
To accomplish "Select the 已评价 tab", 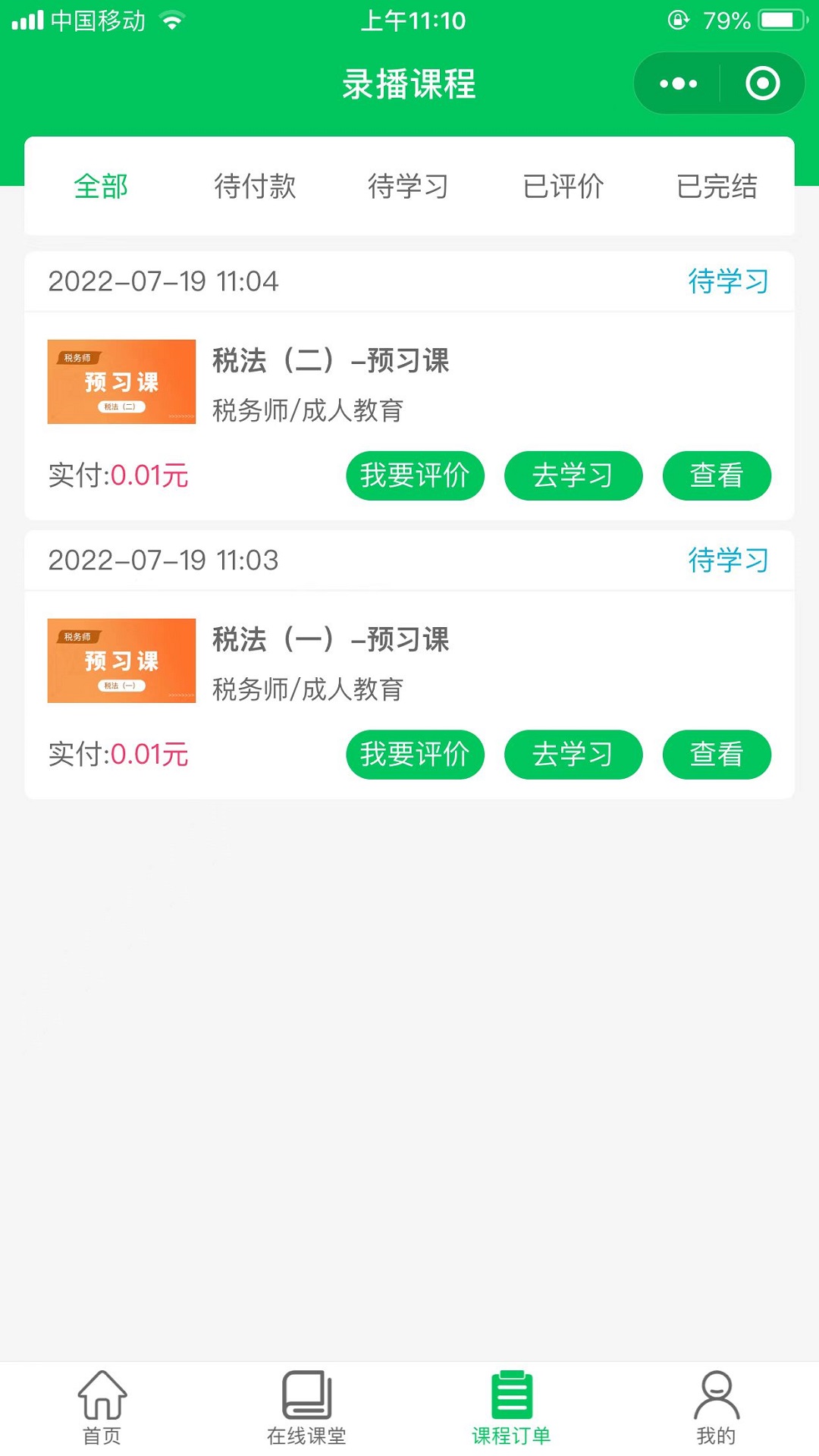I will click(x=563, y=187).
